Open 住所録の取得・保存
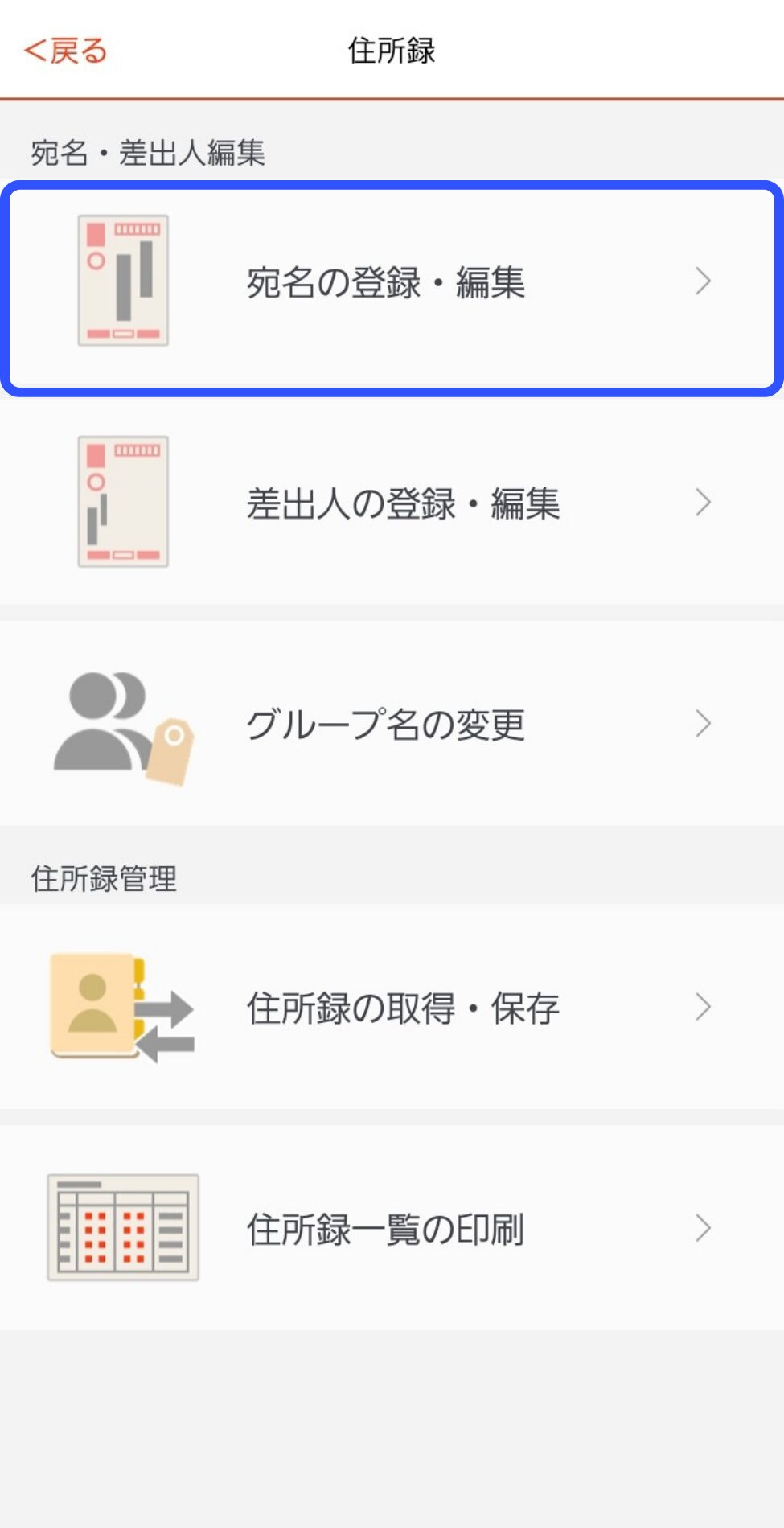 392,1008
